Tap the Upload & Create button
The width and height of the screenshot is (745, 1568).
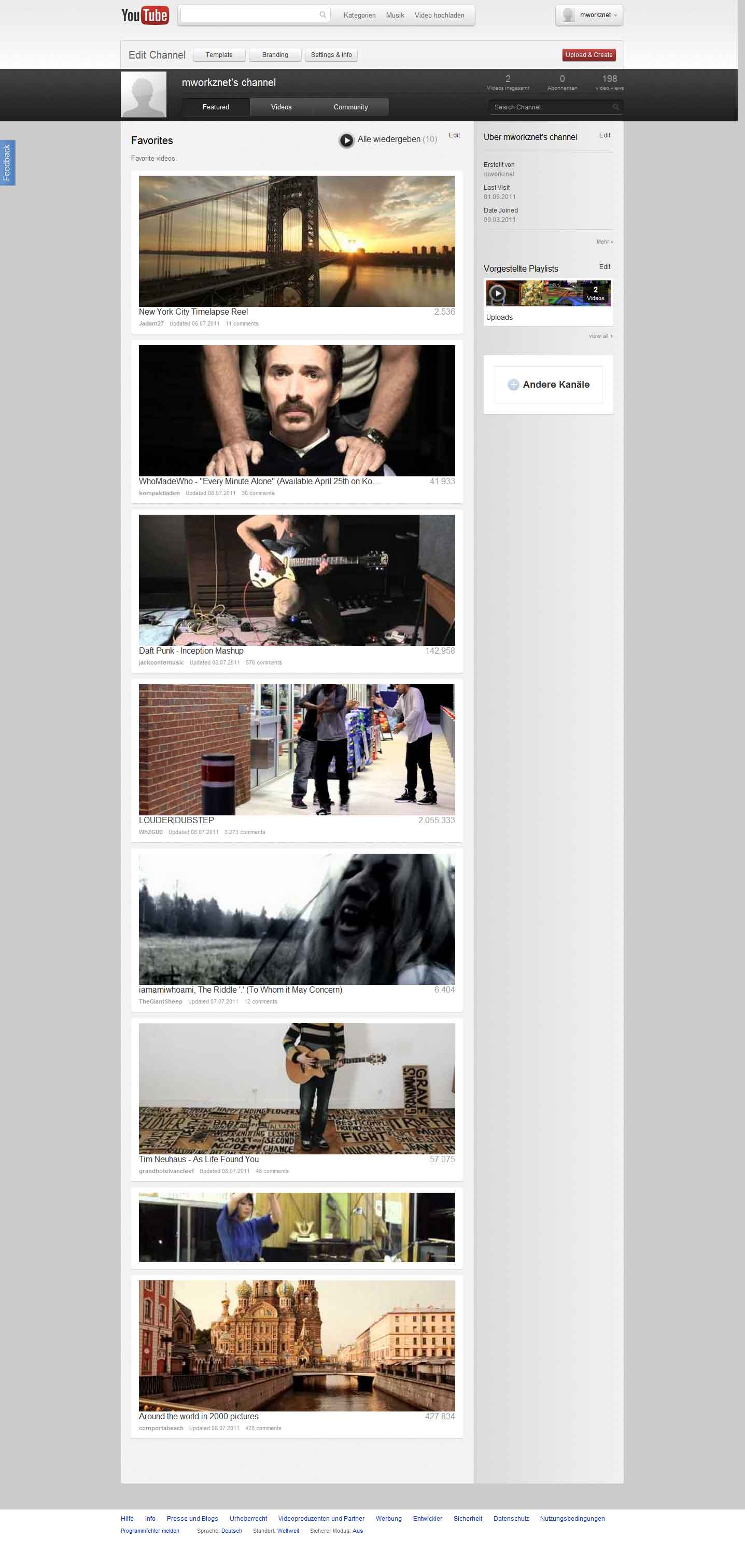pos(588,55)
